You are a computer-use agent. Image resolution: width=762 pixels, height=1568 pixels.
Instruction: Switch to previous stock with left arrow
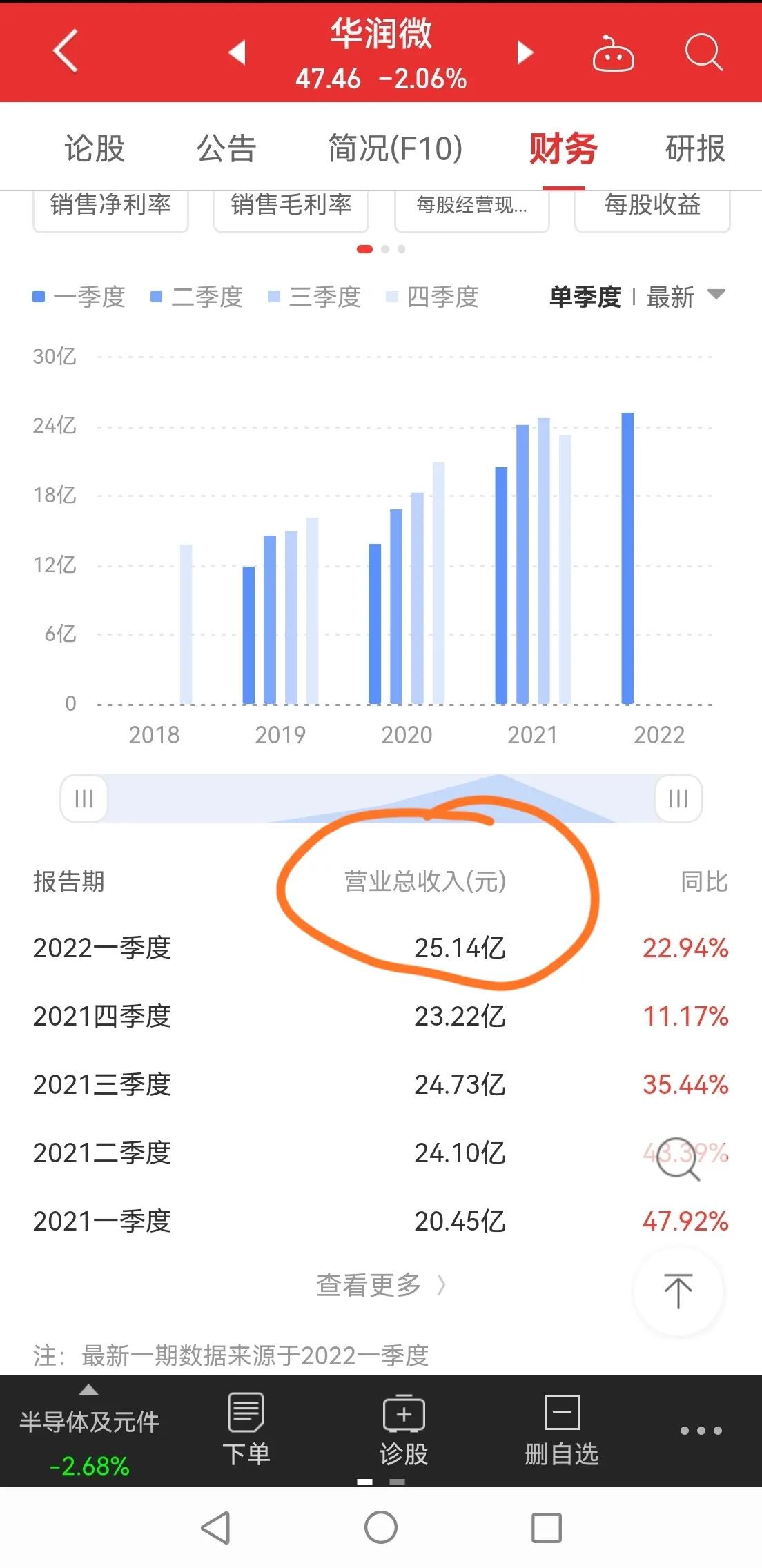[x=237, y=52]
